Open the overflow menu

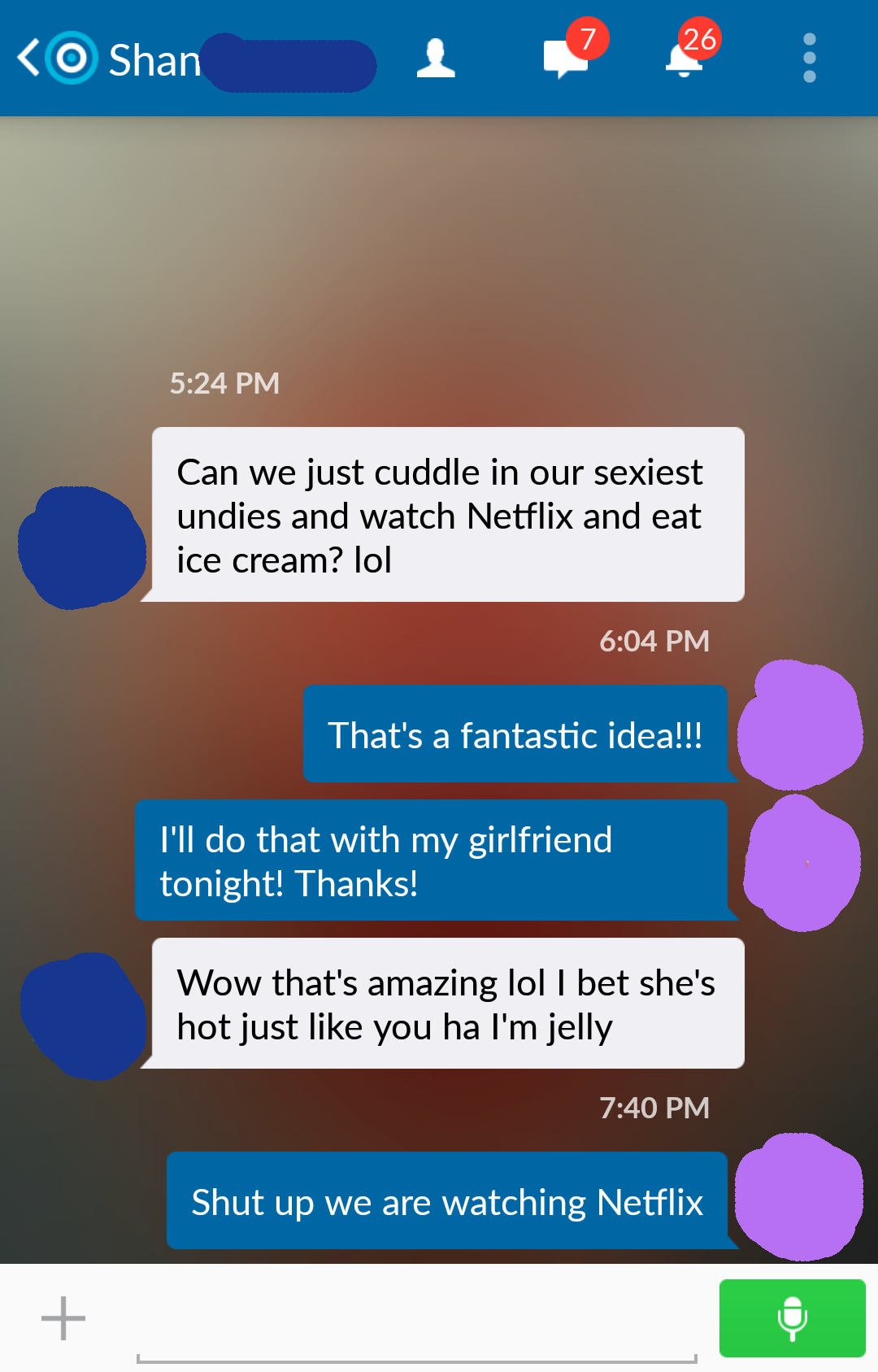pyautogui.click(x=809, y=59)
